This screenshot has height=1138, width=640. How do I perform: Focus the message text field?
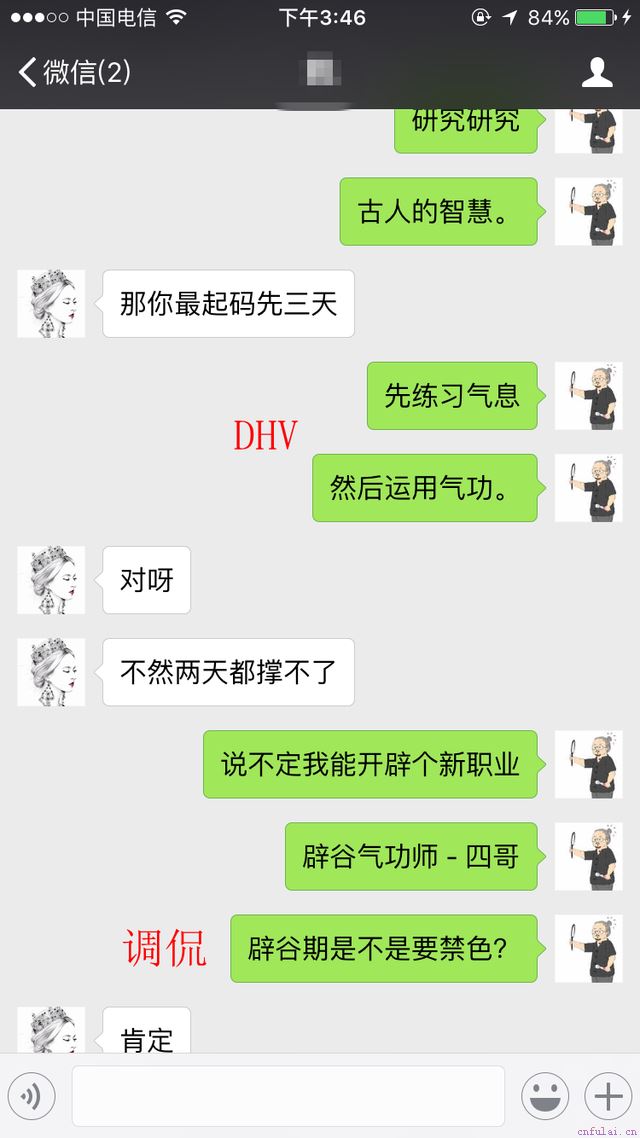pos(288,1097)
